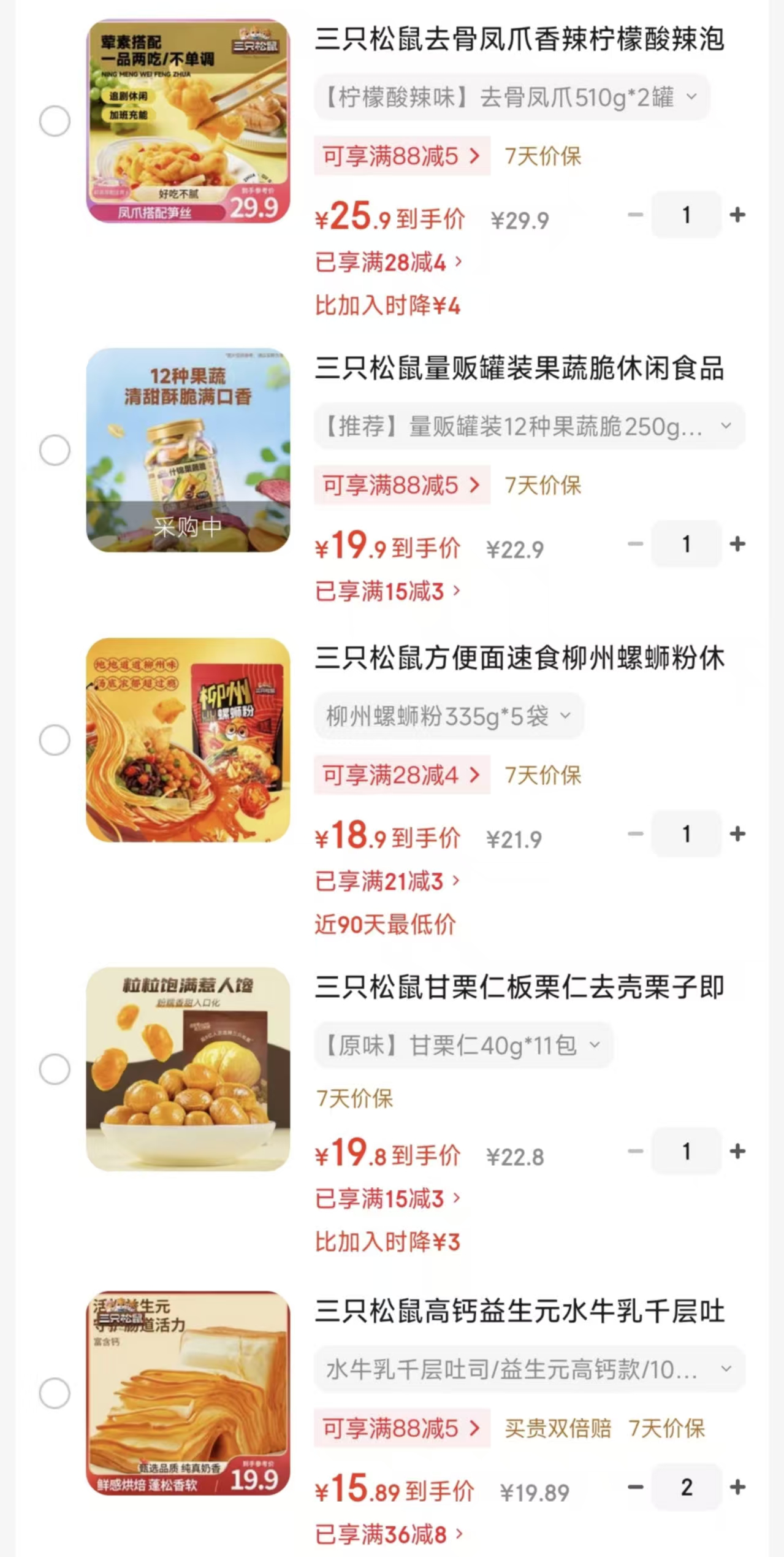Change the 柳州螺蛳粉335g*5袋 option

[449, 716]
